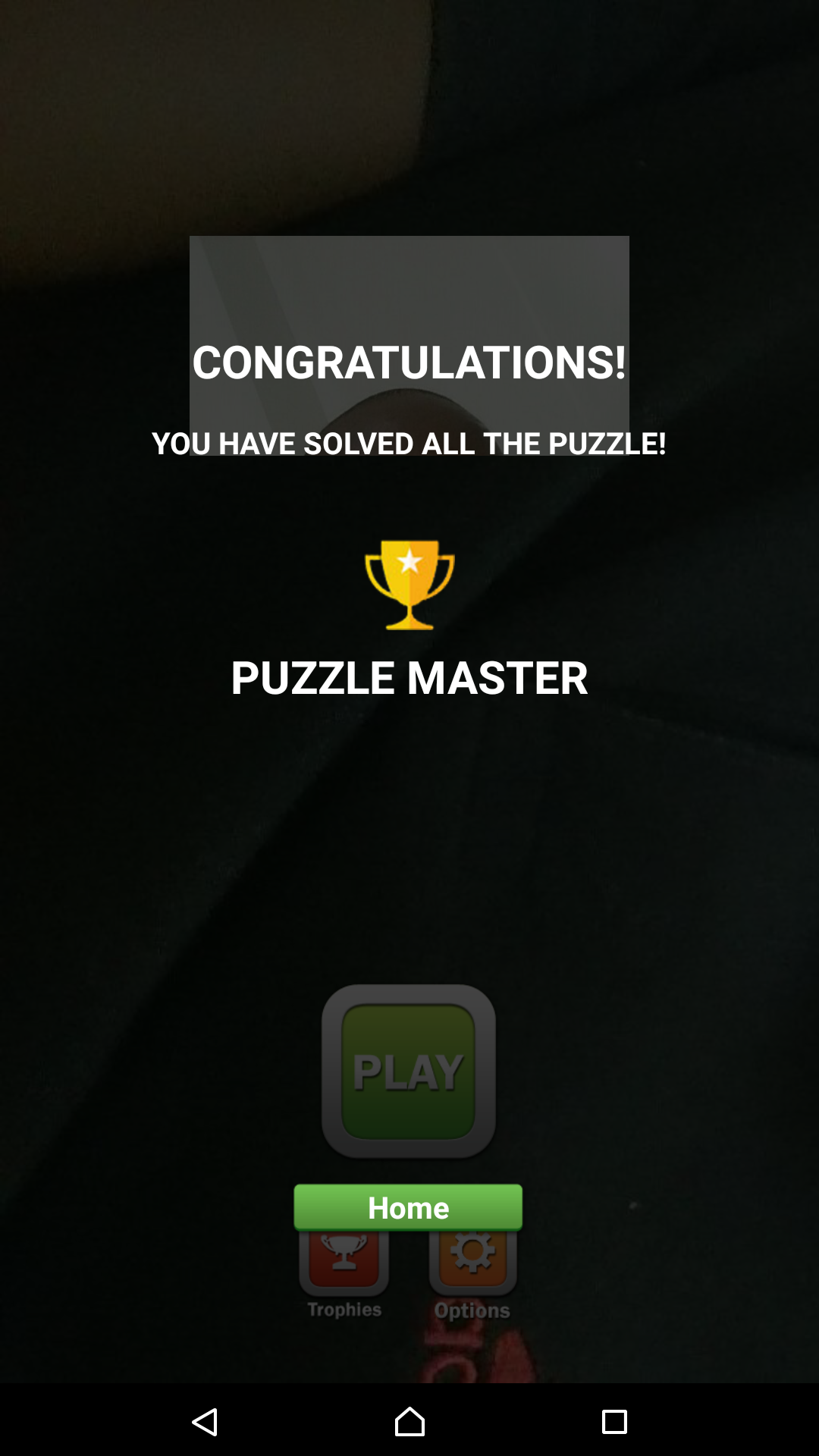Open recent apps from the navigation bar
The width and height of the screenshot is (819, 1456).
[613, 1421]
